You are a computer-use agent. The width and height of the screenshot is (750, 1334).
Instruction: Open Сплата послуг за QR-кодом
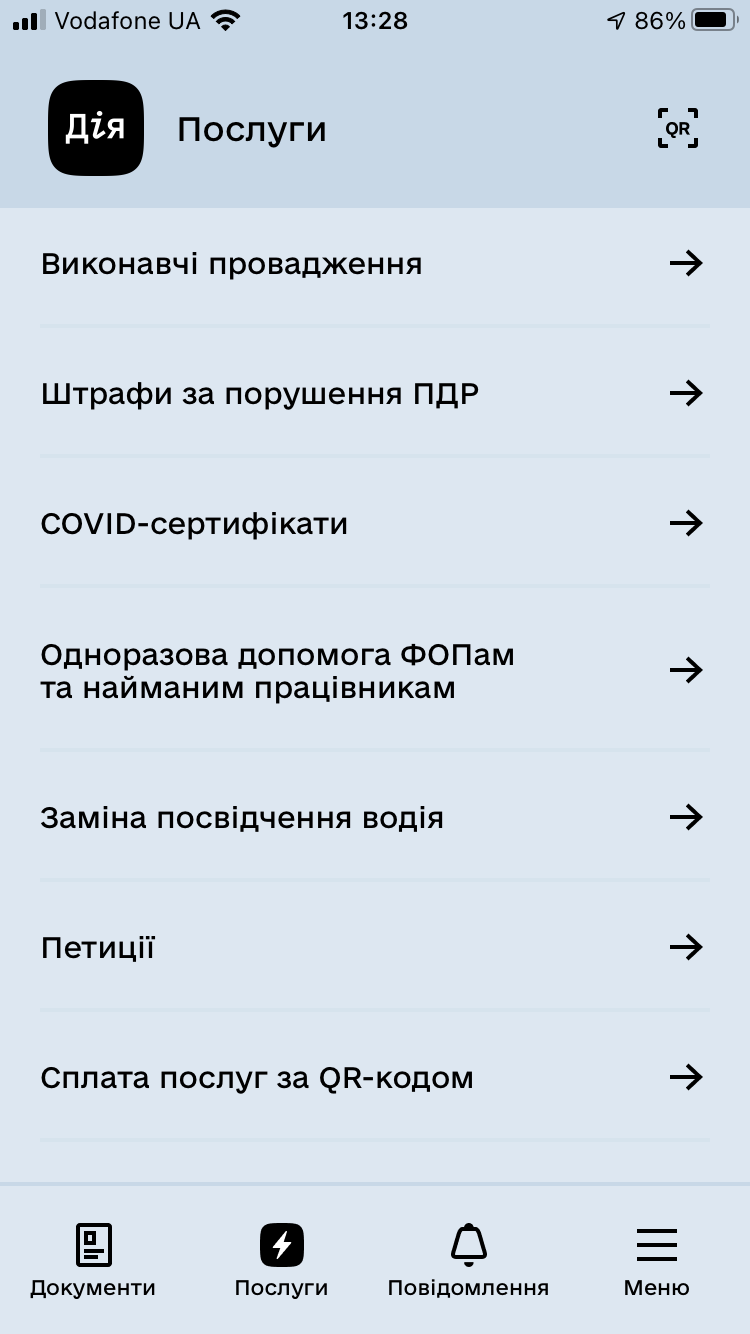(x=374, y=1078)
